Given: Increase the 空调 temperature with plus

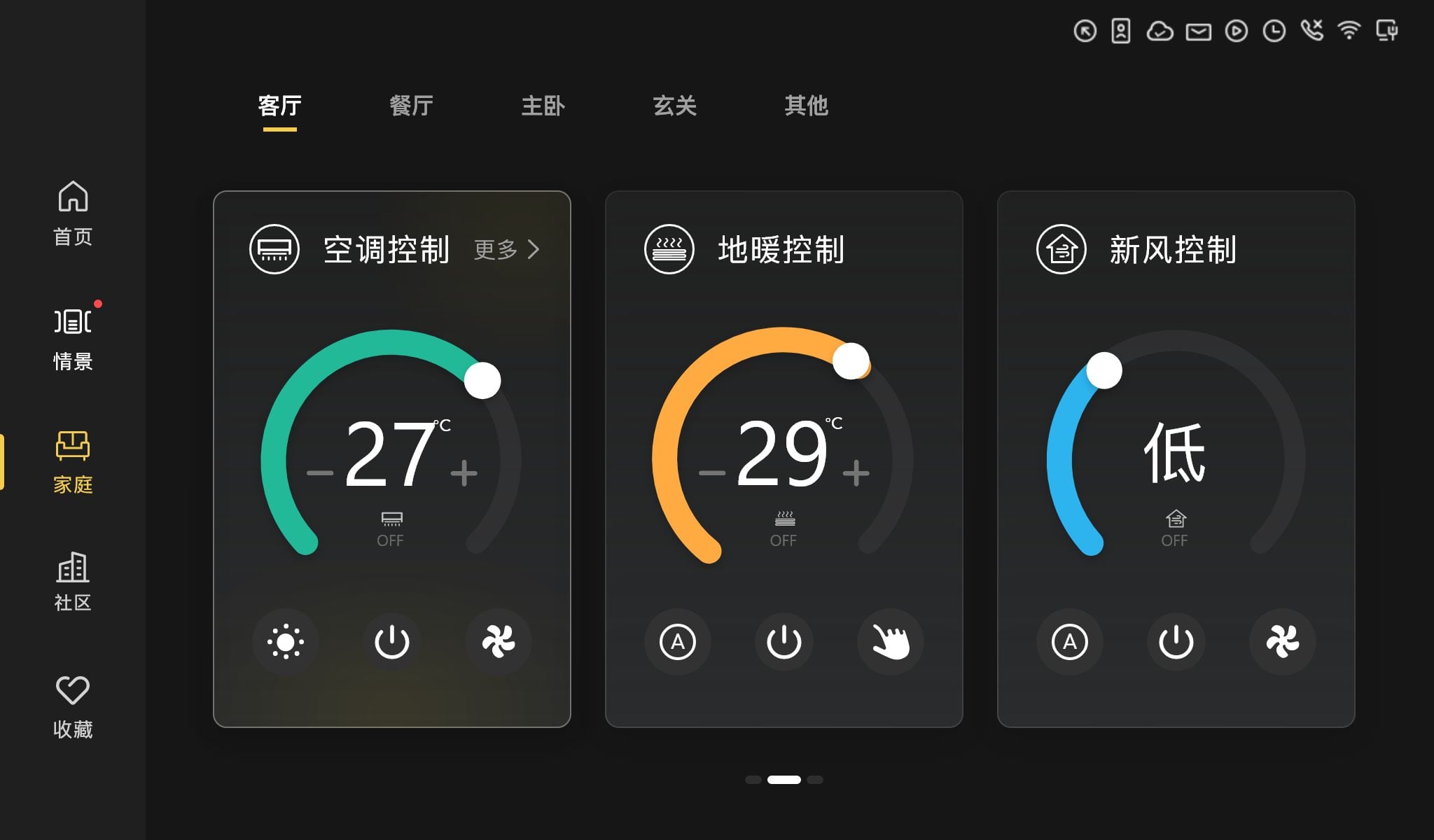Looking at the screenshot, I should (x=464, y=472).
